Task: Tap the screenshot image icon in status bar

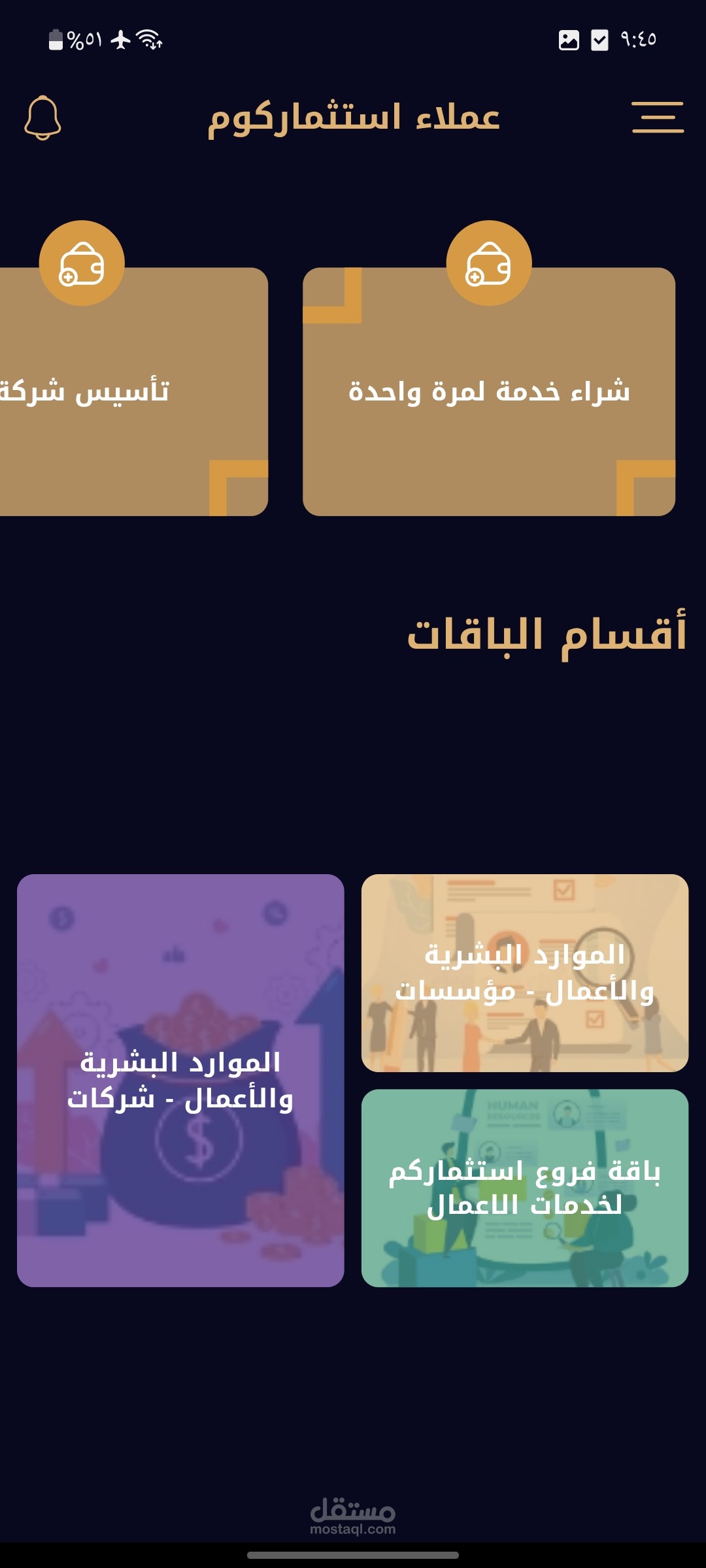Action: [x=570, y=41]
